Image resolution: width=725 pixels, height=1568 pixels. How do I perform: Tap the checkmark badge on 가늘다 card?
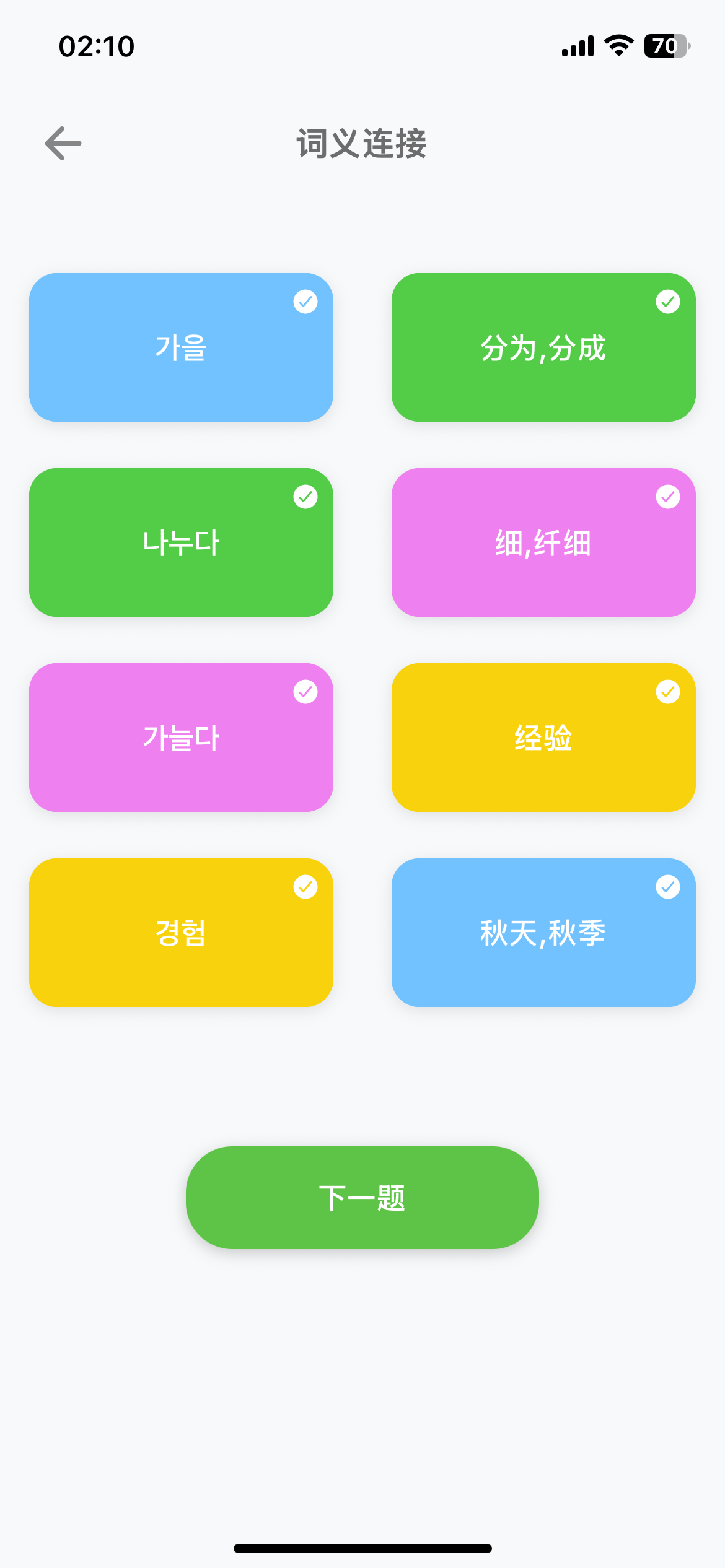304,691
